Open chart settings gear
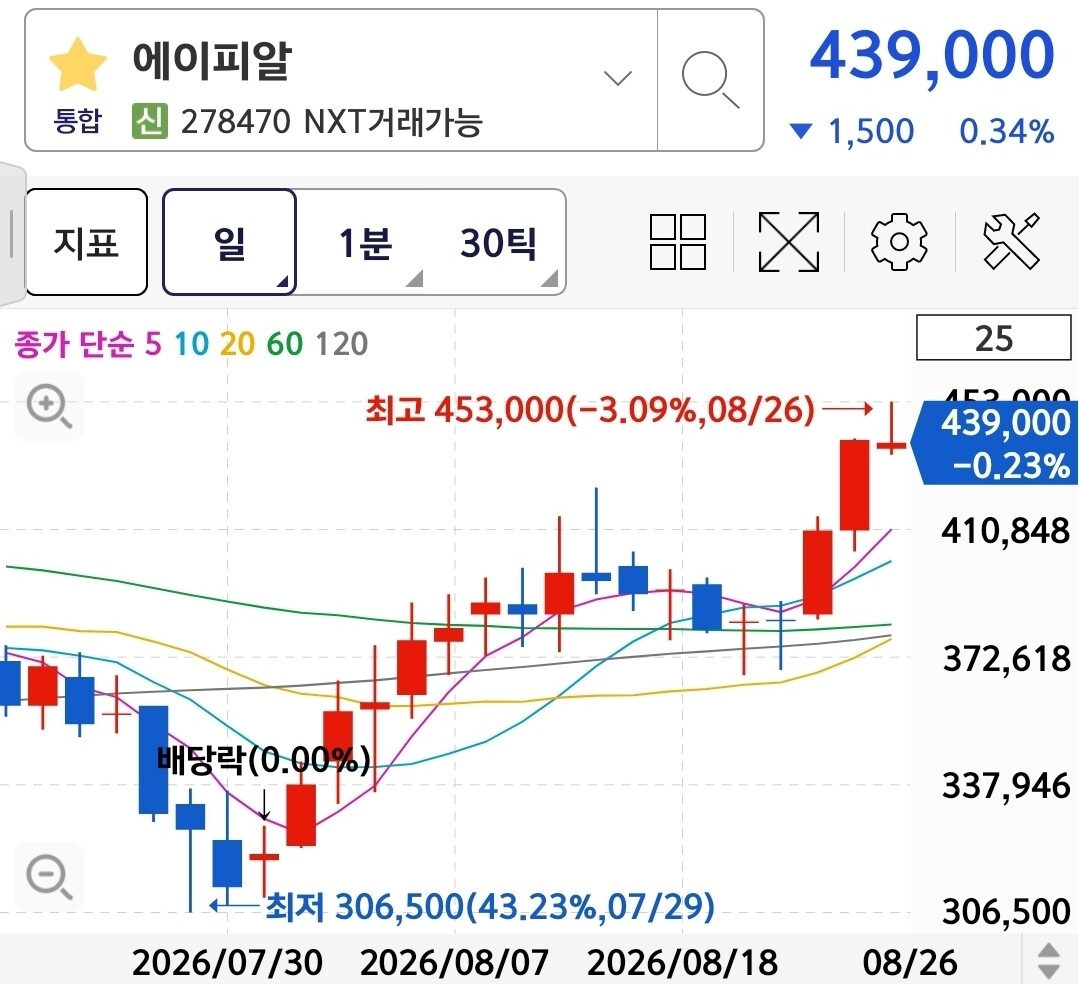 point(899,242)
